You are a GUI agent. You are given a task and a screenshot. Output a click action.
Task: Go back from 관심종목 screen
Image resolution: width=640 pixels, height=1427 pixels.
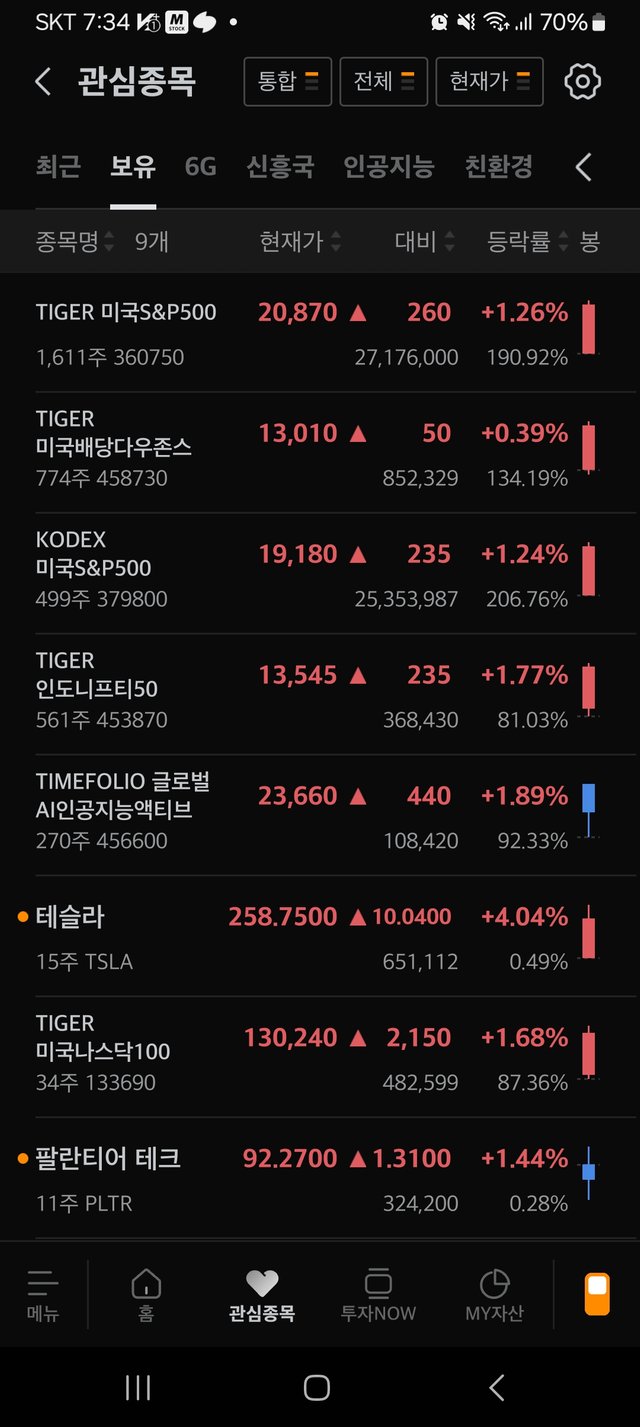pos(43,82)
